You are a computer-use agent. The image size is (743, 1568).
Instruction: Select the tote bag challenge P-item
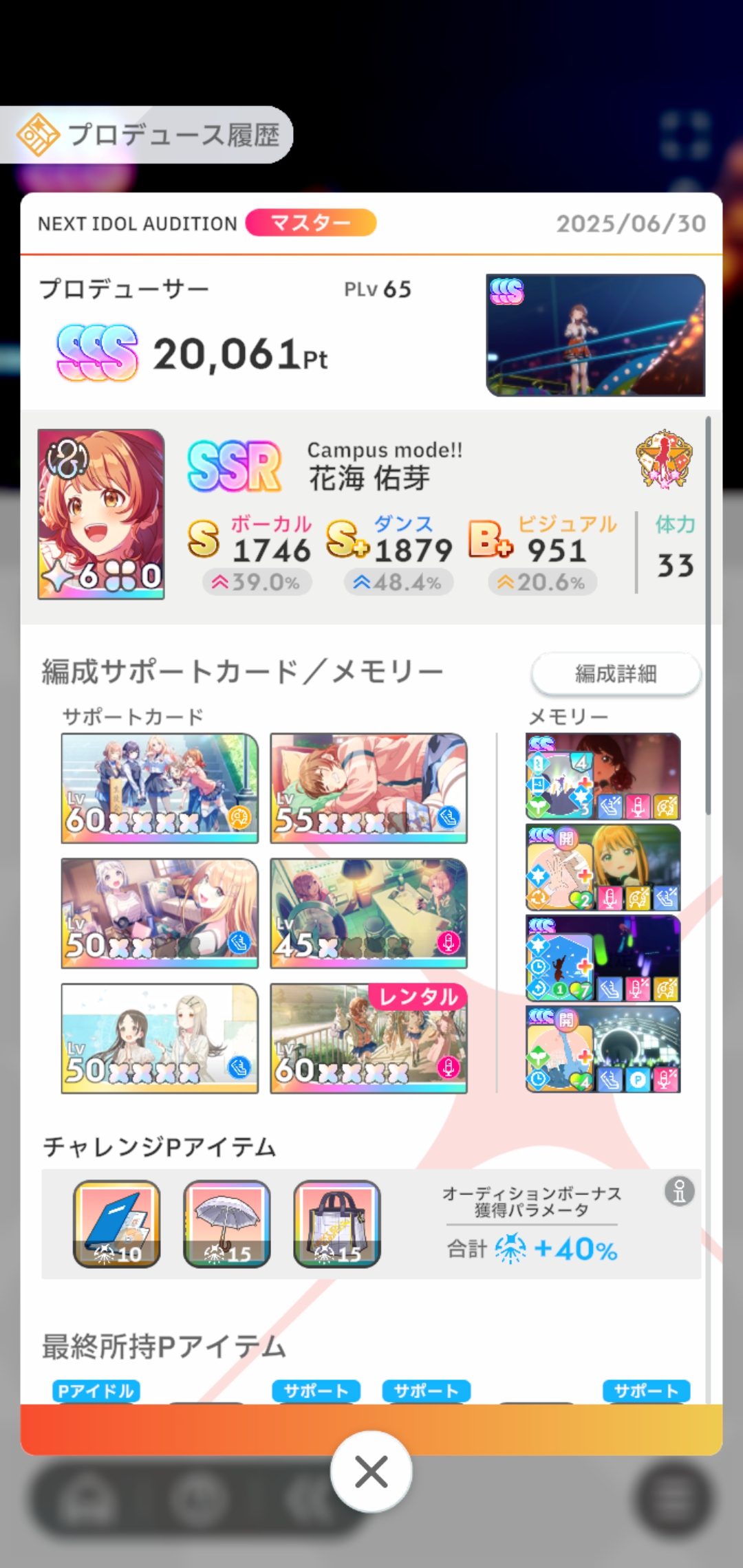tap(337, 1224)
